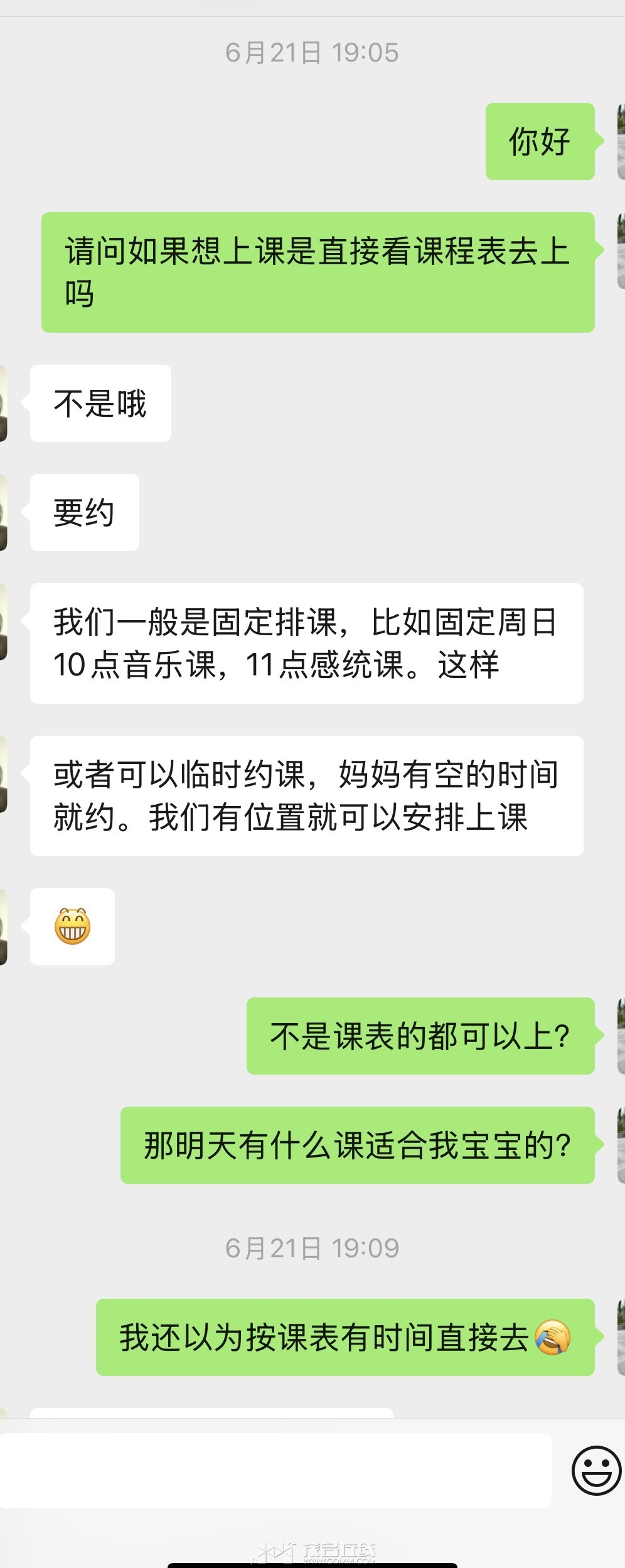Screen dimensions: 625x1568
Task: Tap the message input field
Action: tap(276, 1471)
